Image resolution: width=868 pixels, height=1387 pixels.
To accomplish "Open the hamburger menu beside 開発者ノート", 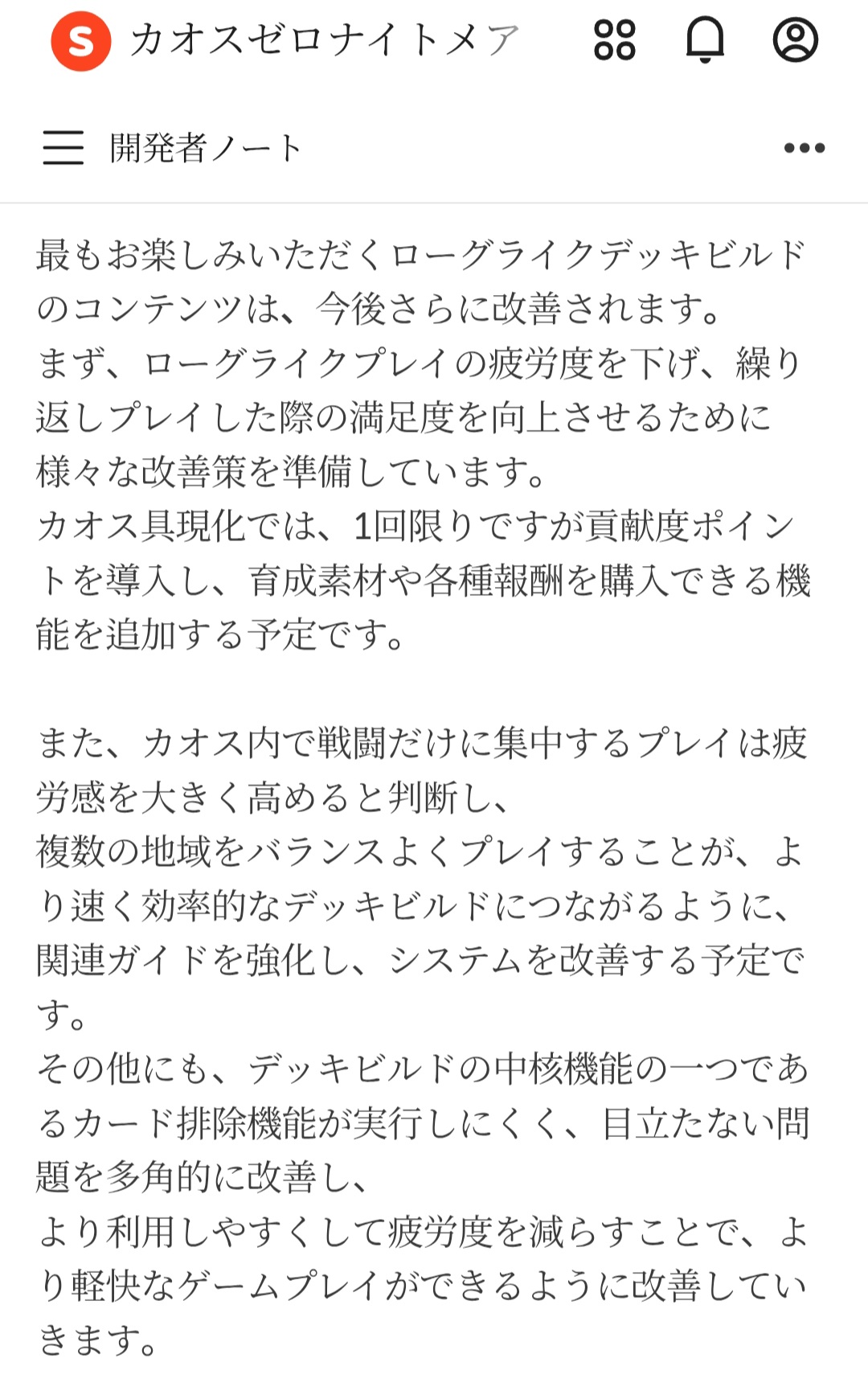I will click(63, 148).
